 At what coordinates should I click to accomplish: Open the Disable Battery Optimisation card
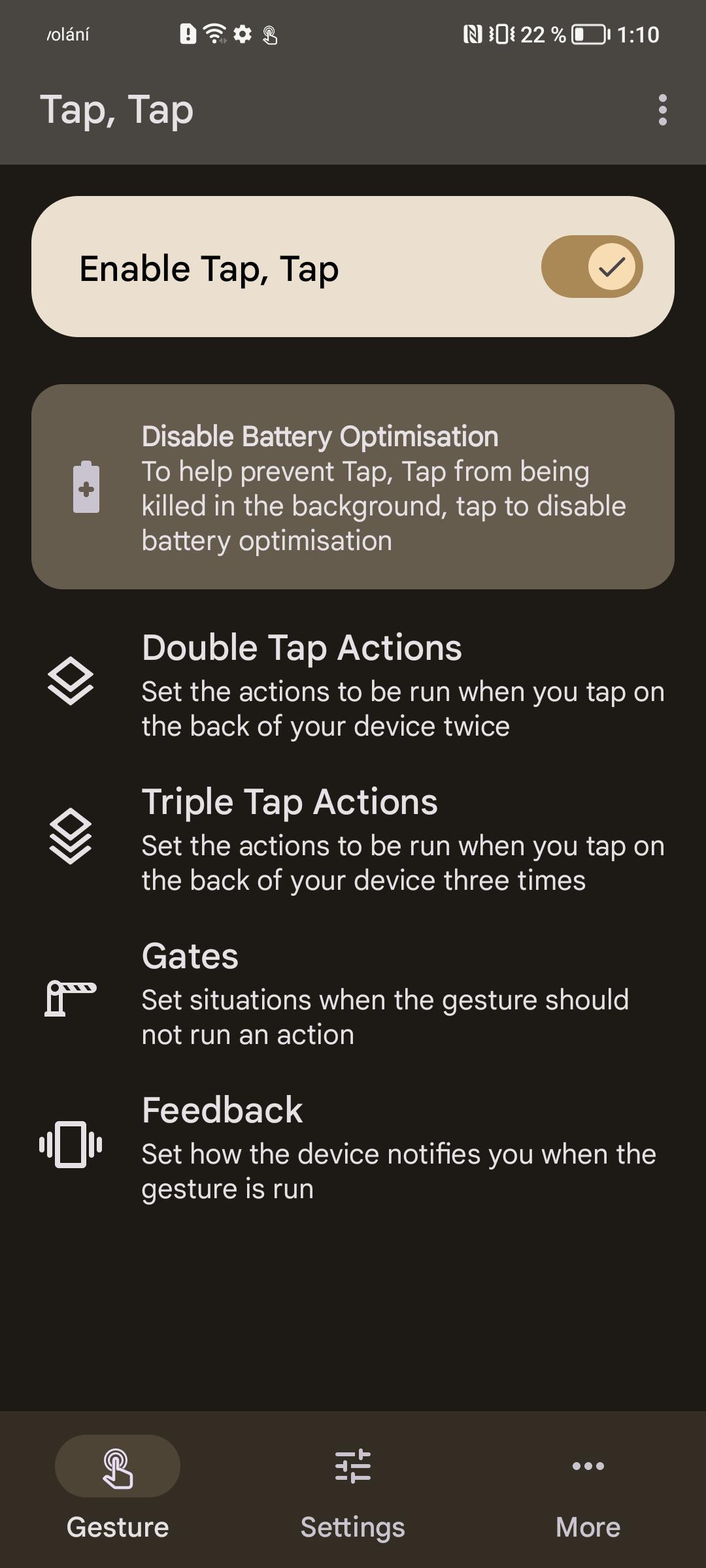point(353,487)
